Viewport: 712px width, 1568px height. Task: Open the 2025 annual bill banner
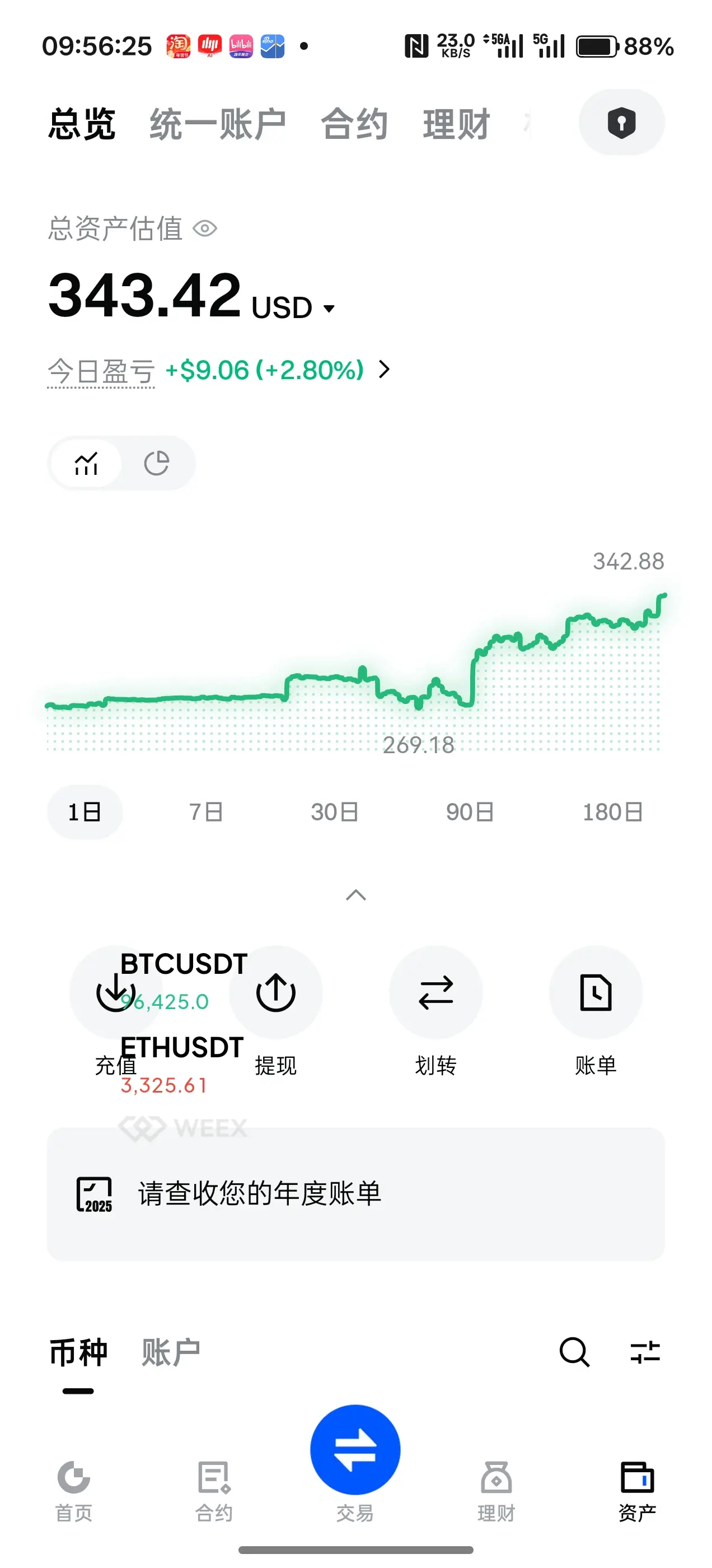[x=355, y=1193]
